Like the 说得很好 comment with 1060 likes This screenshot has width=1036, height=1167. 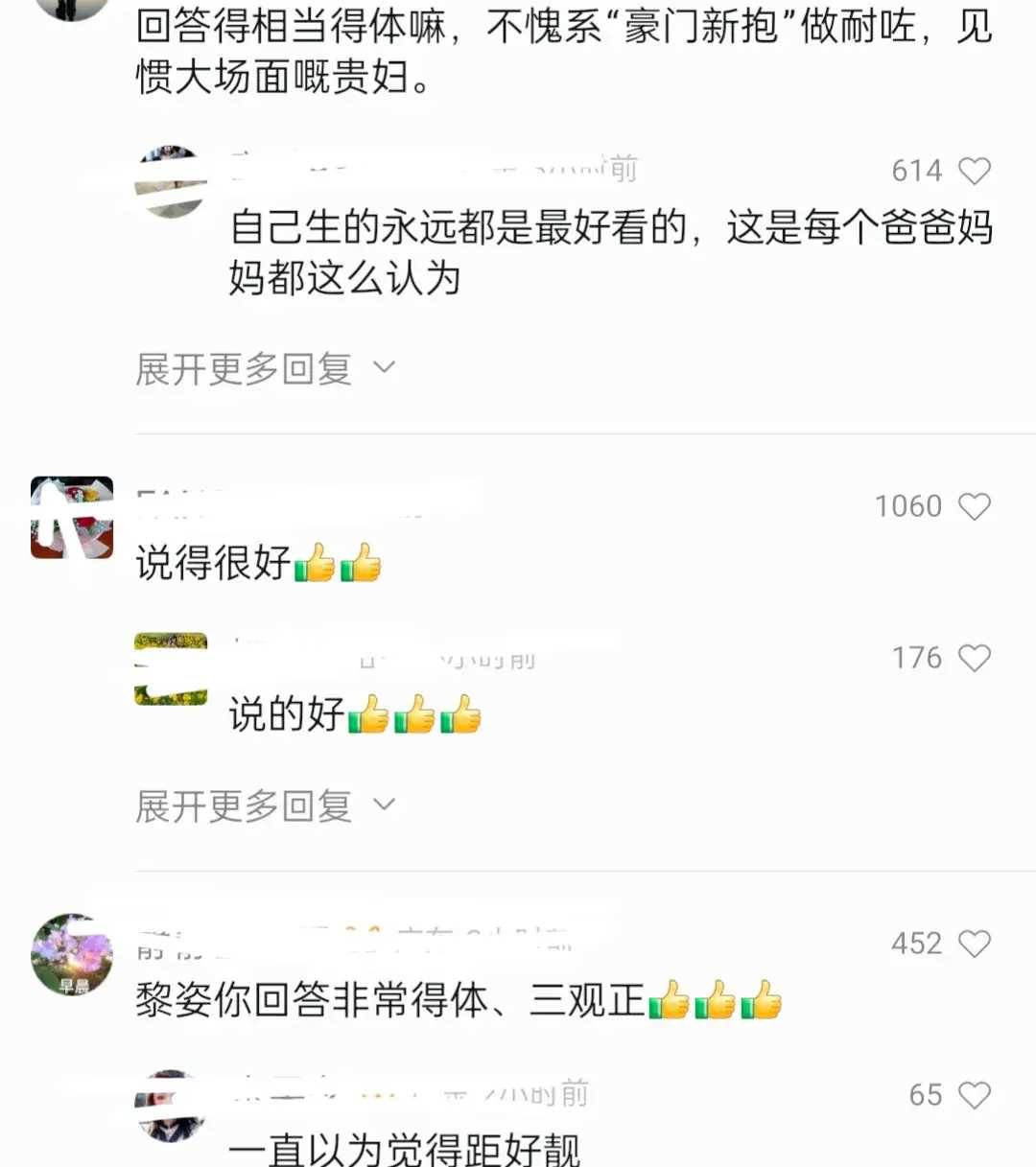click(975, 506)
